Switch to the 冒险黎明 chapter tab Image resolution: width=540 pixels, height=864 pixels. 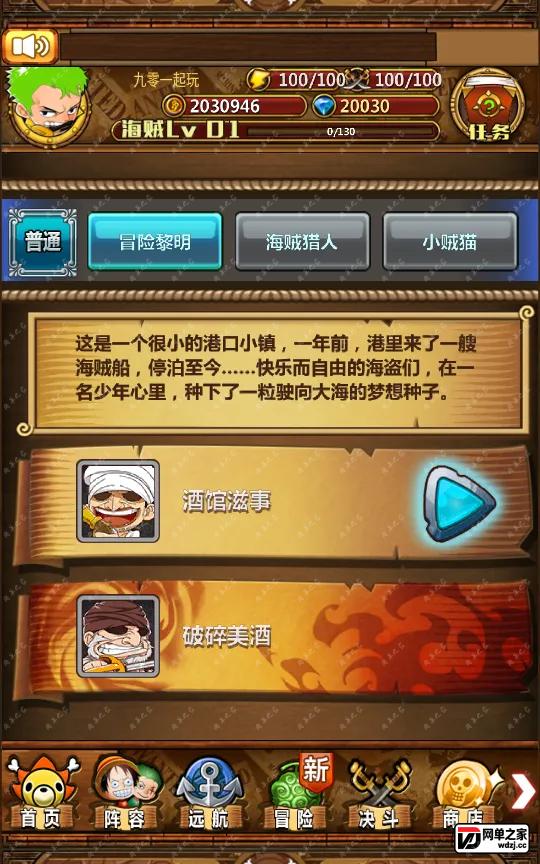(x=155, y=241)
